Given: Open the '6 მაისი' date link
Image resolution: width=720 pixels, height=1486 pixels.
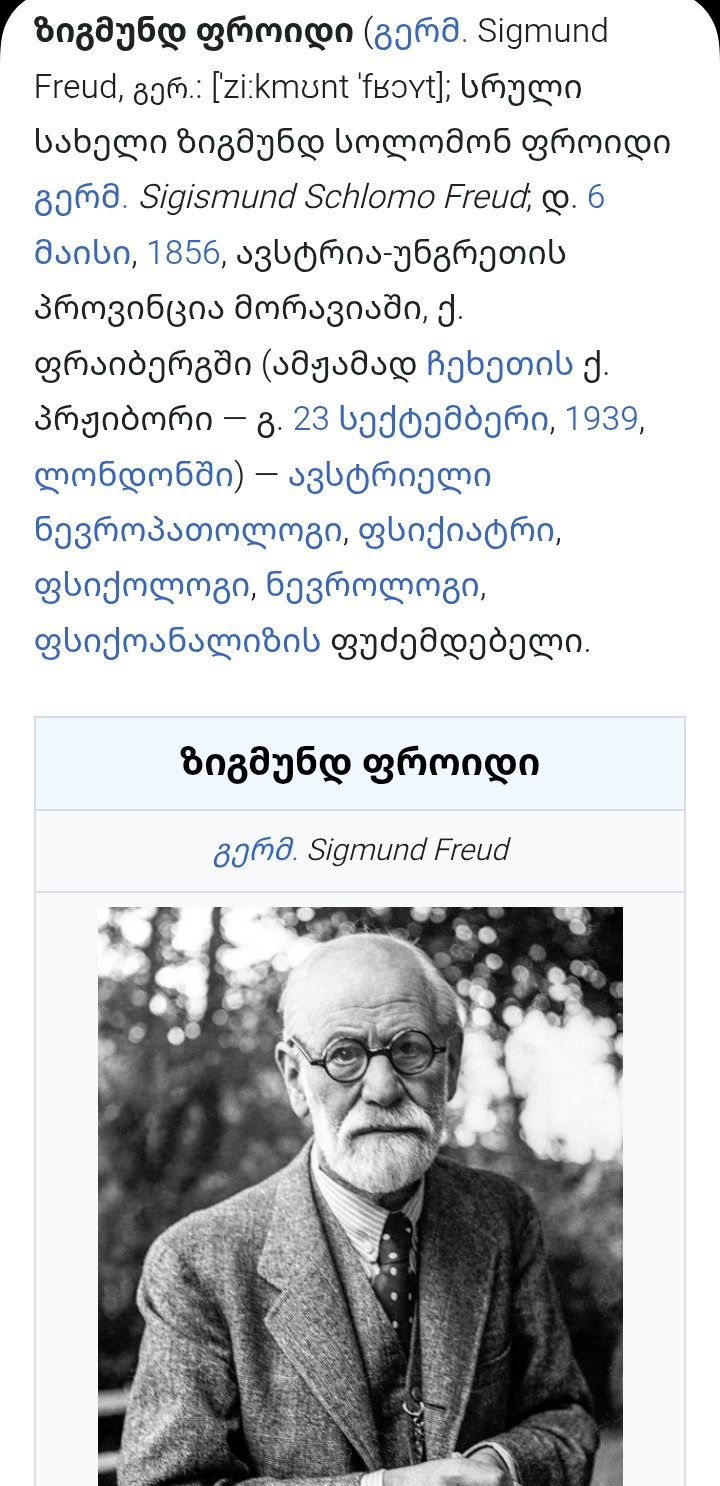Looking at the screenshot, I should click(x=82, y=253).
